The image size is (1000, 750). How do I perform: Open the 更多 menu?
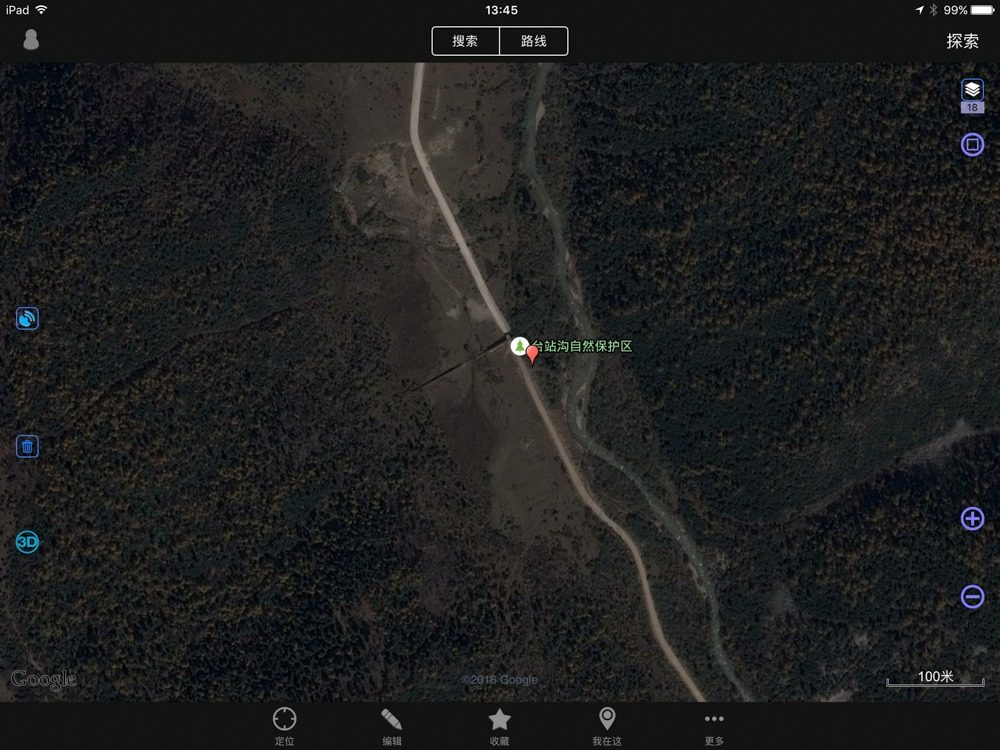[713, 725]
